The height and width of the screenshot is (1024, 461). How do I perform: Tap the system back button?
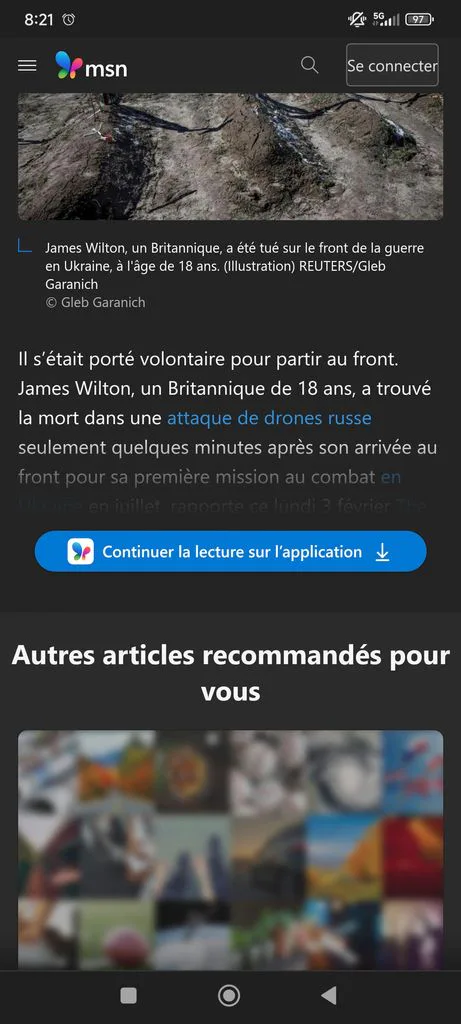tap(329, 996)
